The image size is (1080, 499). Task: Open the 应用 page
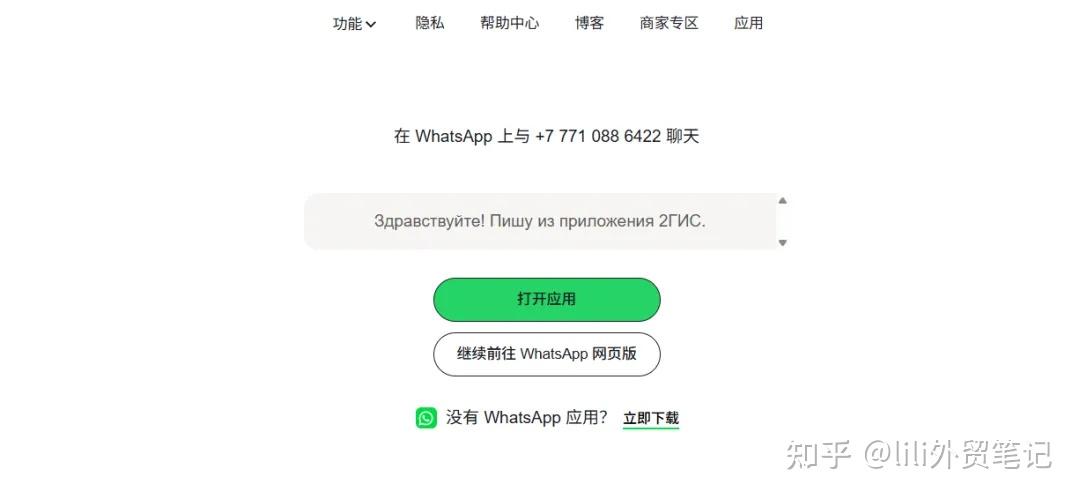click(x=748, y=23)
